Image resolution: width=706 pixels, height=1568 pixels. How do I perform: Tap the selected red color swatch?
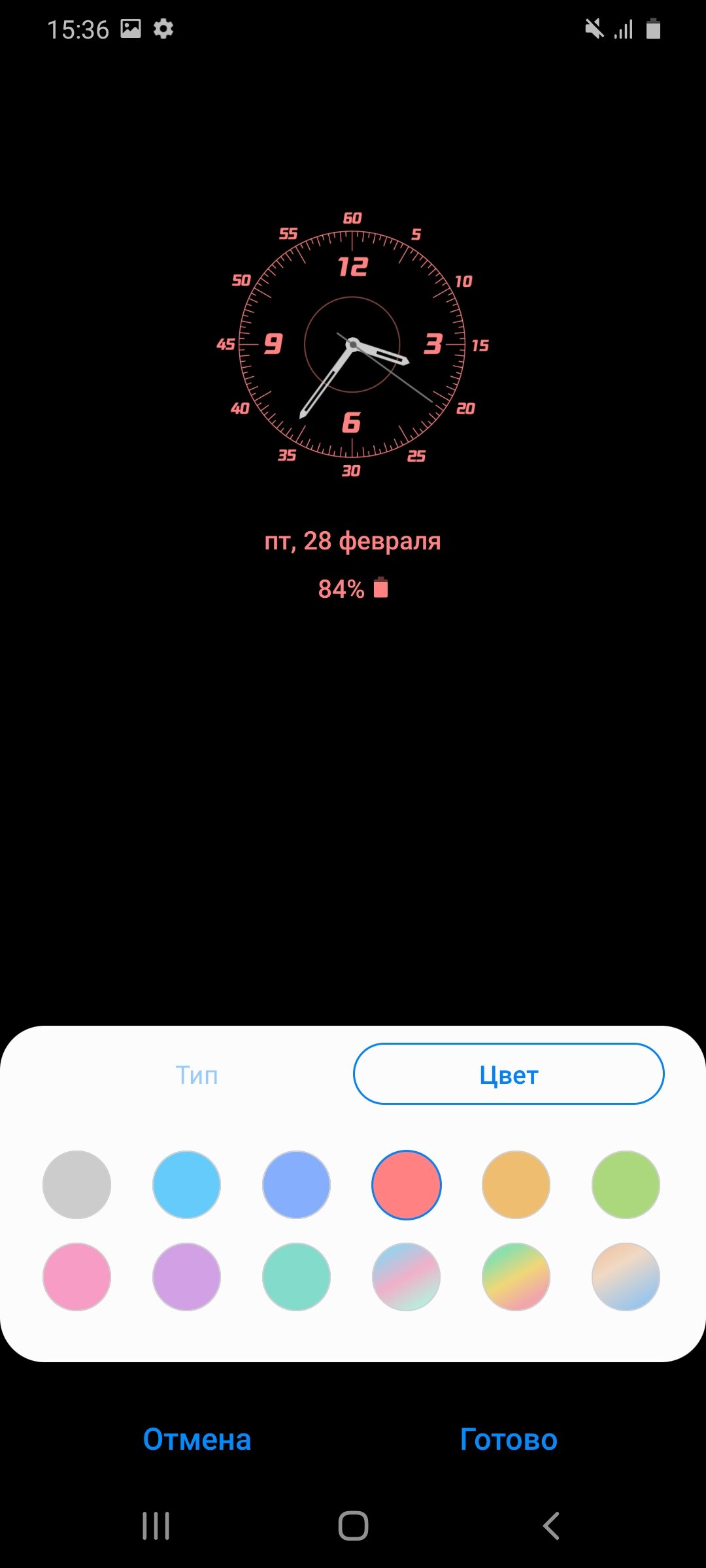[406, 1184]
